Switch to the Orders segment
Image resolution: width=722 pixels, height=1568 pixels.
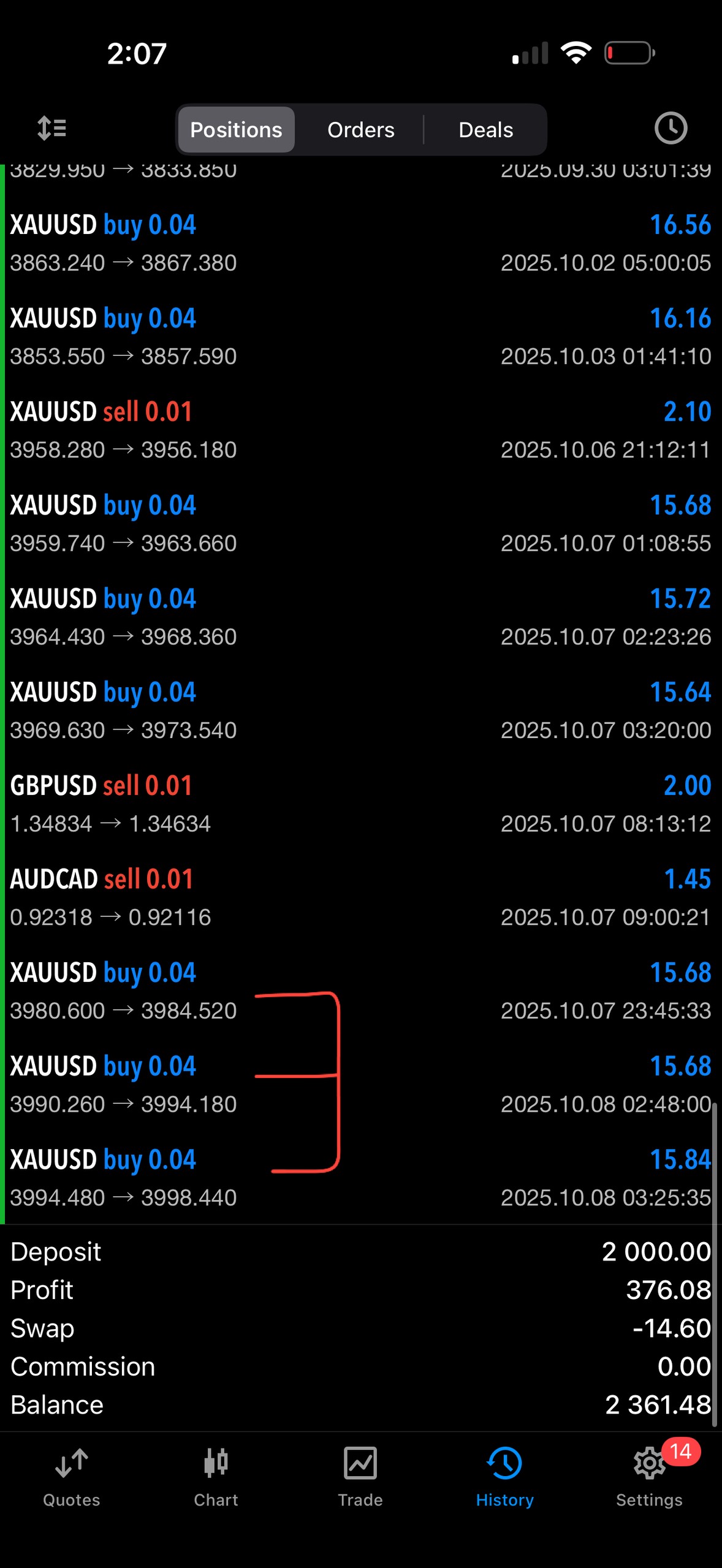(x=360, y=130)
